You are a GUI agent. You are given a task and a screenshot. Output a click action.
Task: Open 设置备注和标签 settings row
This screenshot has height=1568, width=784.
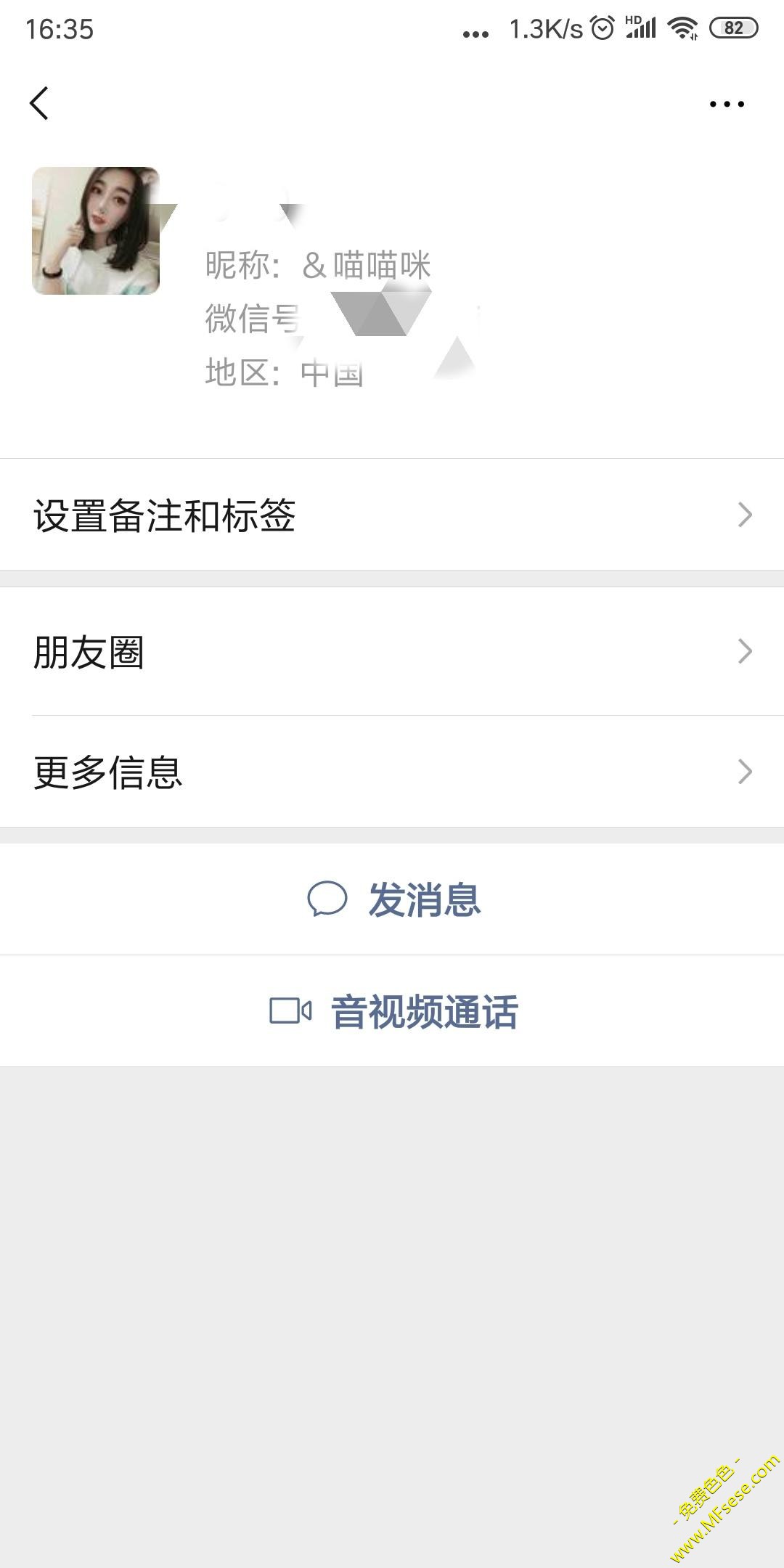[x=392, y=515]
